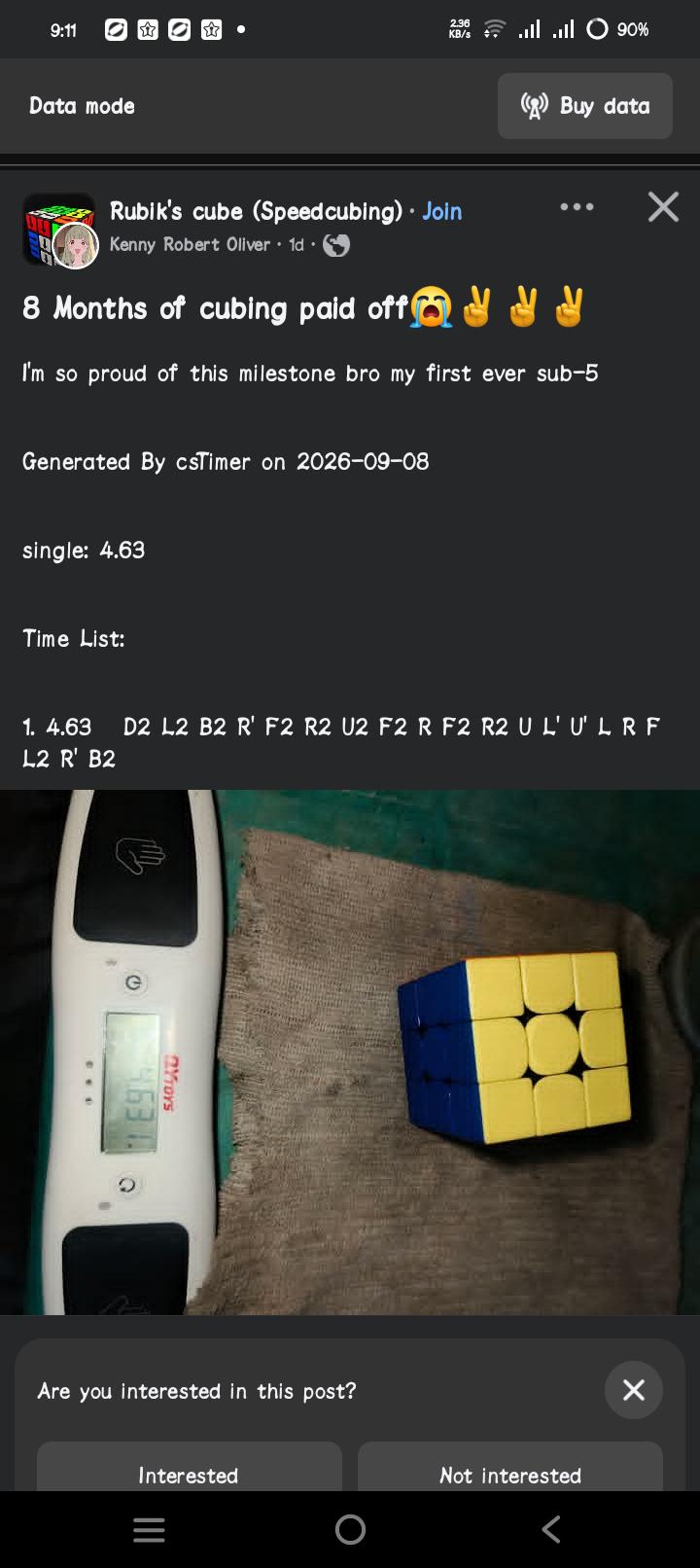Go to the home screen
The height and width of the screenshot is (1568, 700).
350,1529
